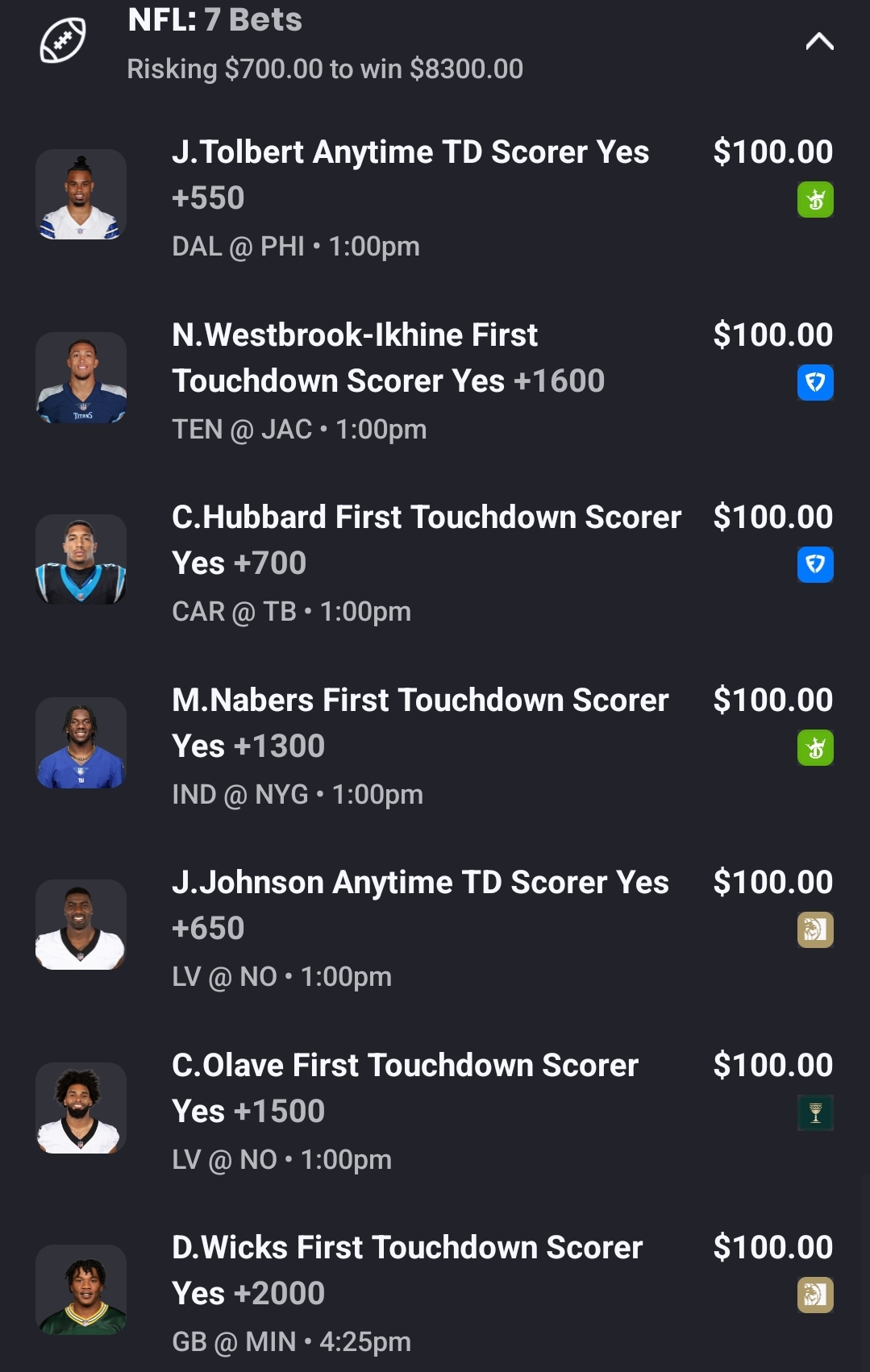Collapse the NFL bets section via top chevron

(x=818, y=40)
